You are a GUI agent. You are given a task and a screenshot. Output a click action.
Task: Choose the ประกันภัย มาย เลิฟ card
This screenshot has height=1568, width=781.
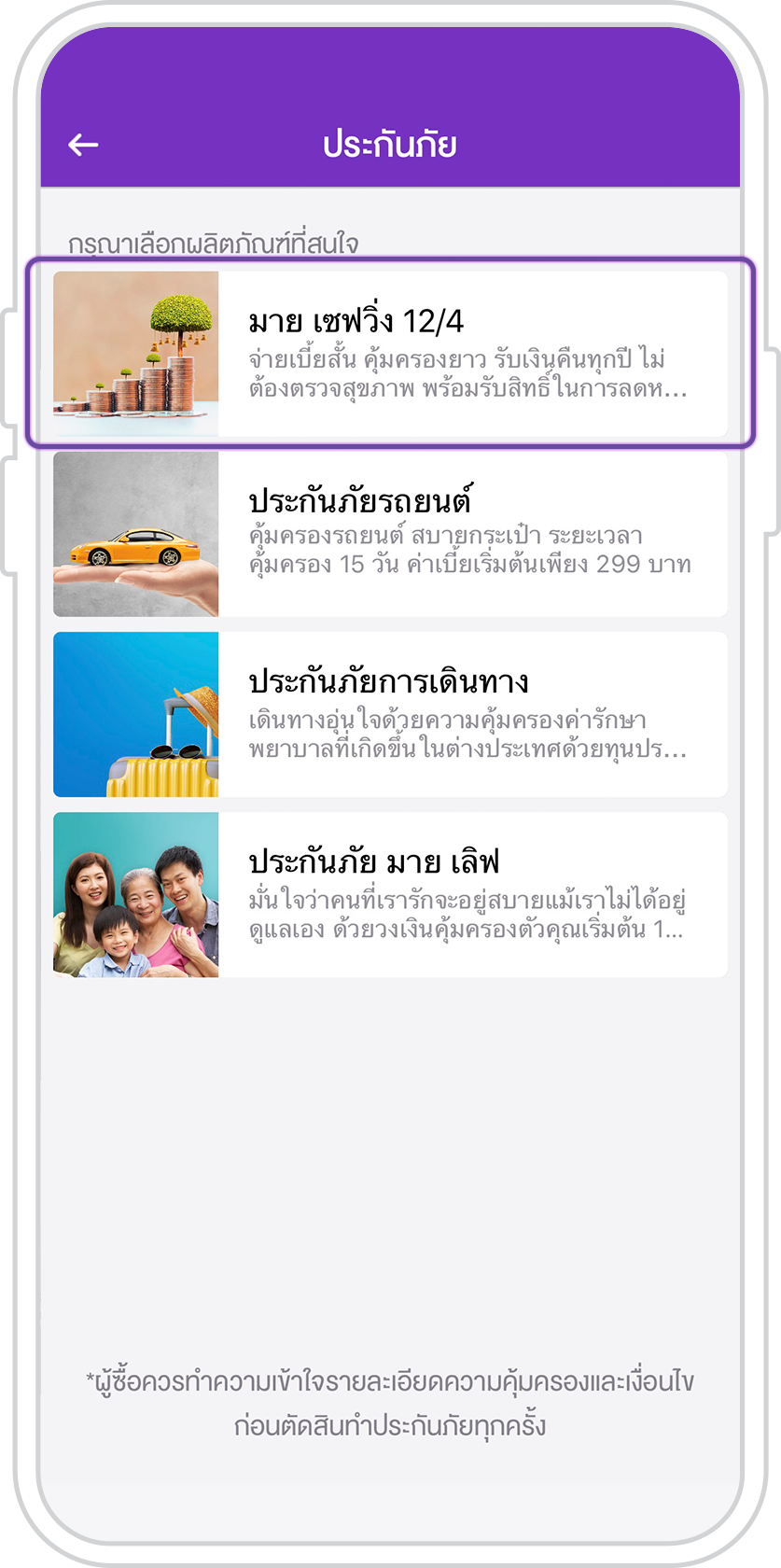(390, 894)
